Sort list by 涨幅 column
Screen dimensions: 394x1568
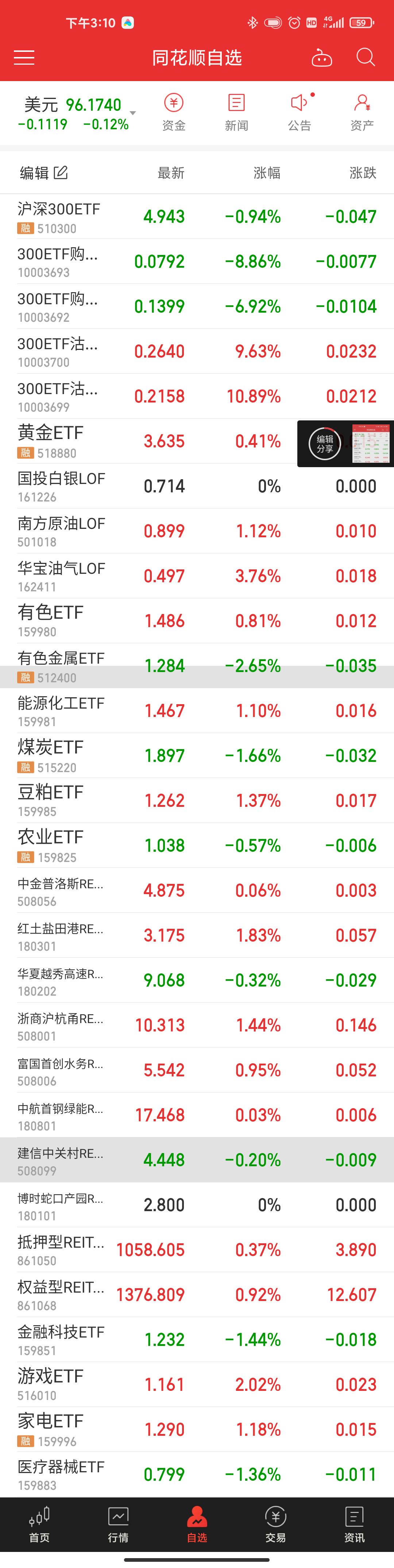click(x=267, y=173)
